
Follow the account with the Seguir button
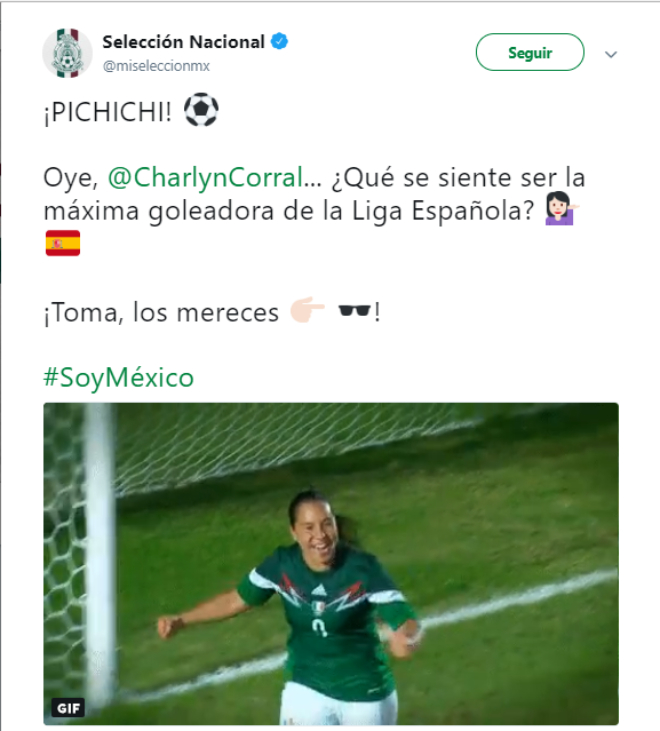[529, 53]
